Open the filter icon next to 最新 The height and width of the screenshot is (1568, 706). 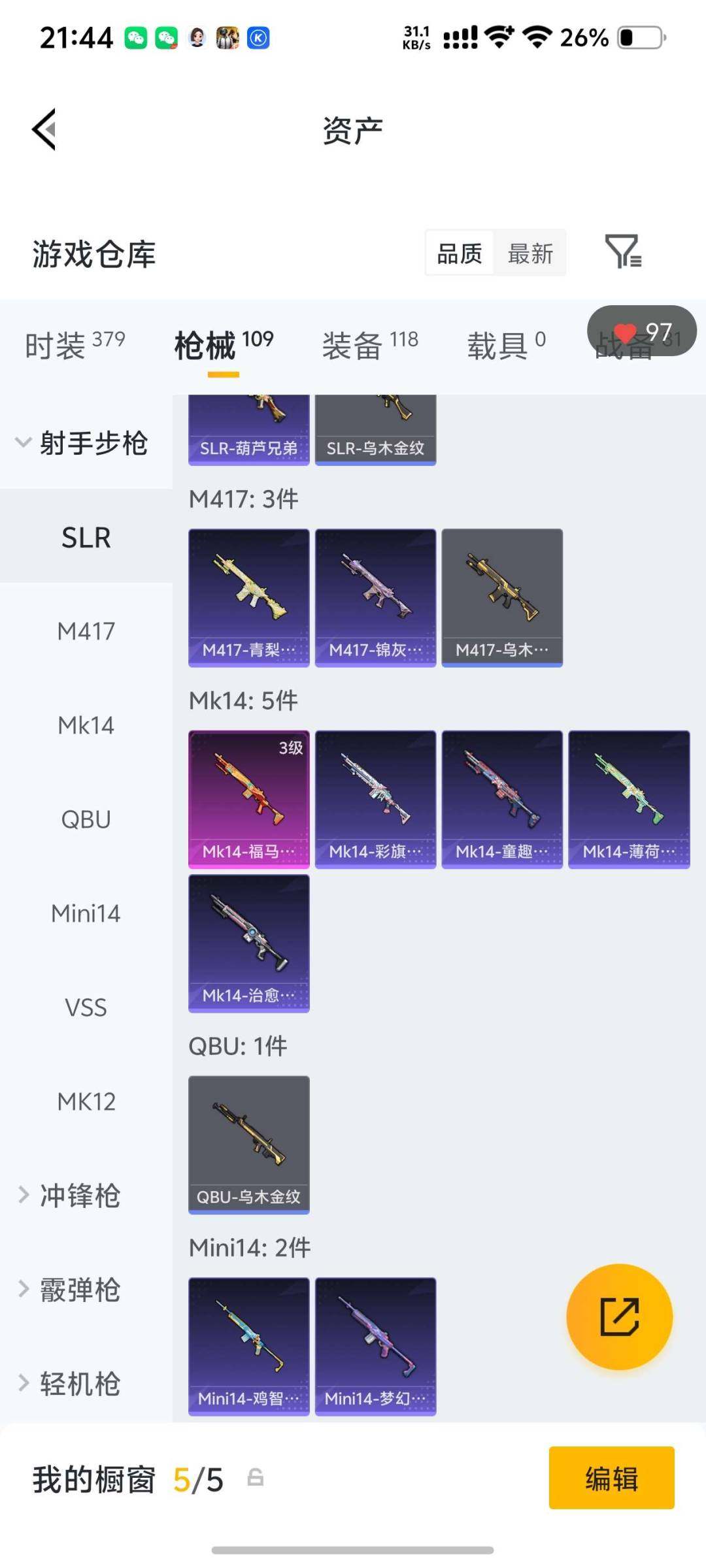click(623, 252)
